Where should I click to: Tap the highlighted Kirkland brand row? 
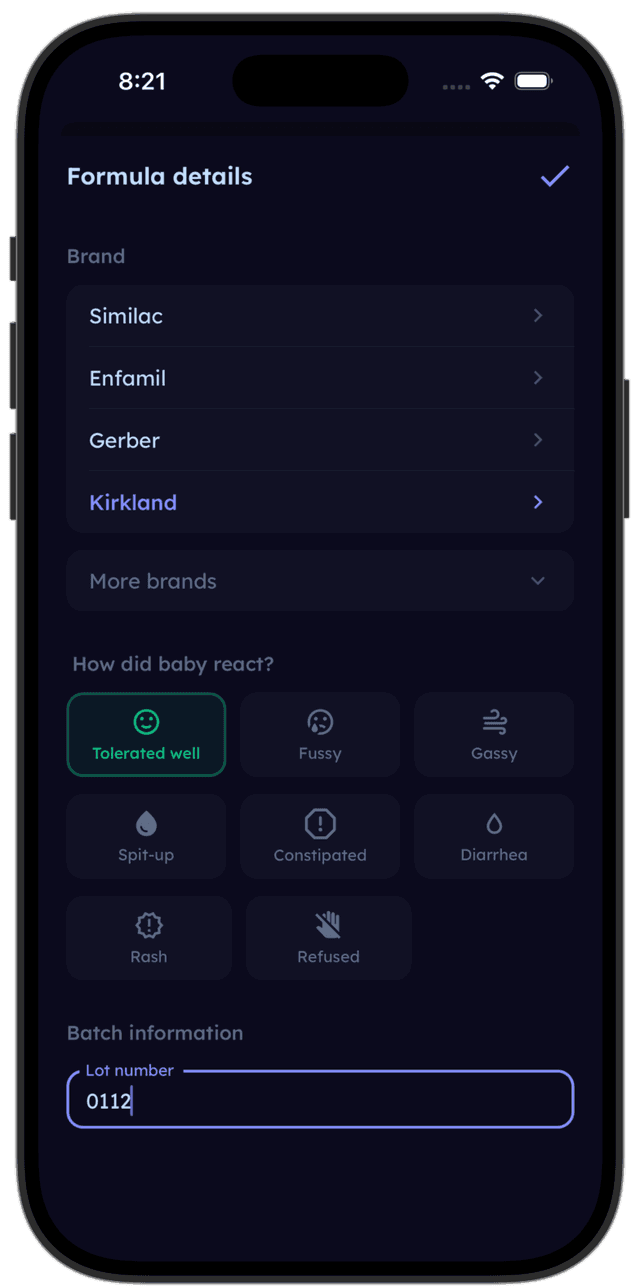320,502
